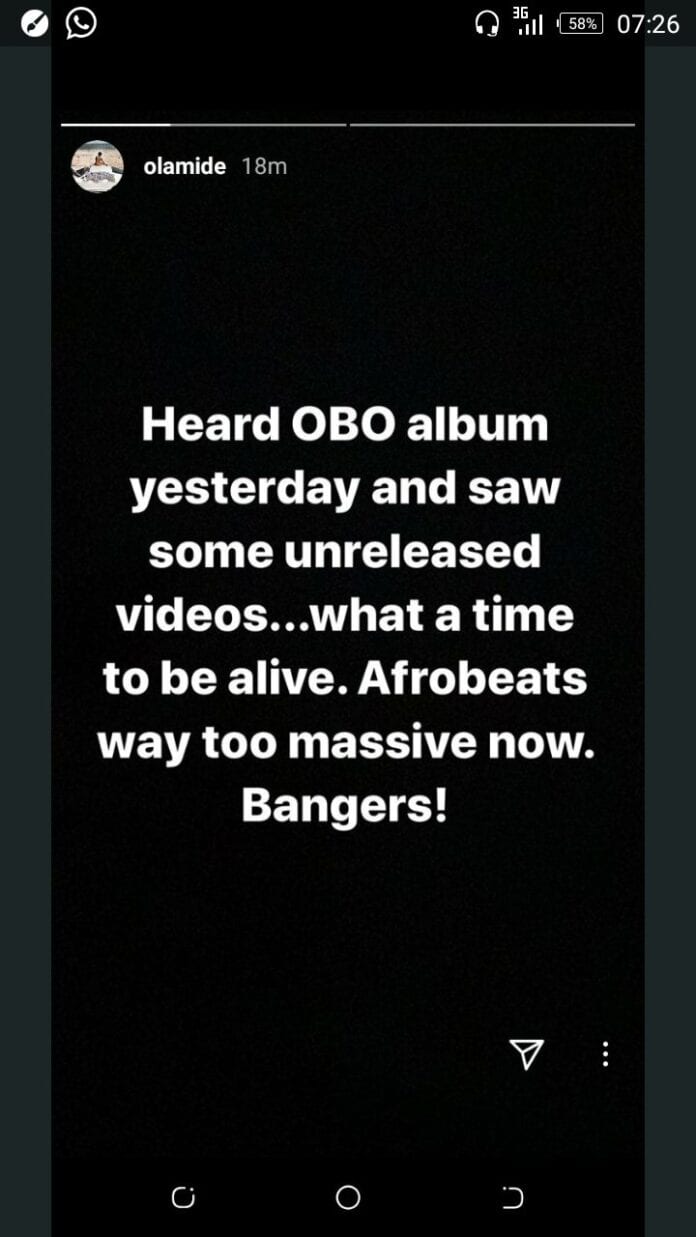Go back using the navigation bar
The height and width of the screenshot is (1237, 696).
pyautogui.click(x=513, y=1197)
